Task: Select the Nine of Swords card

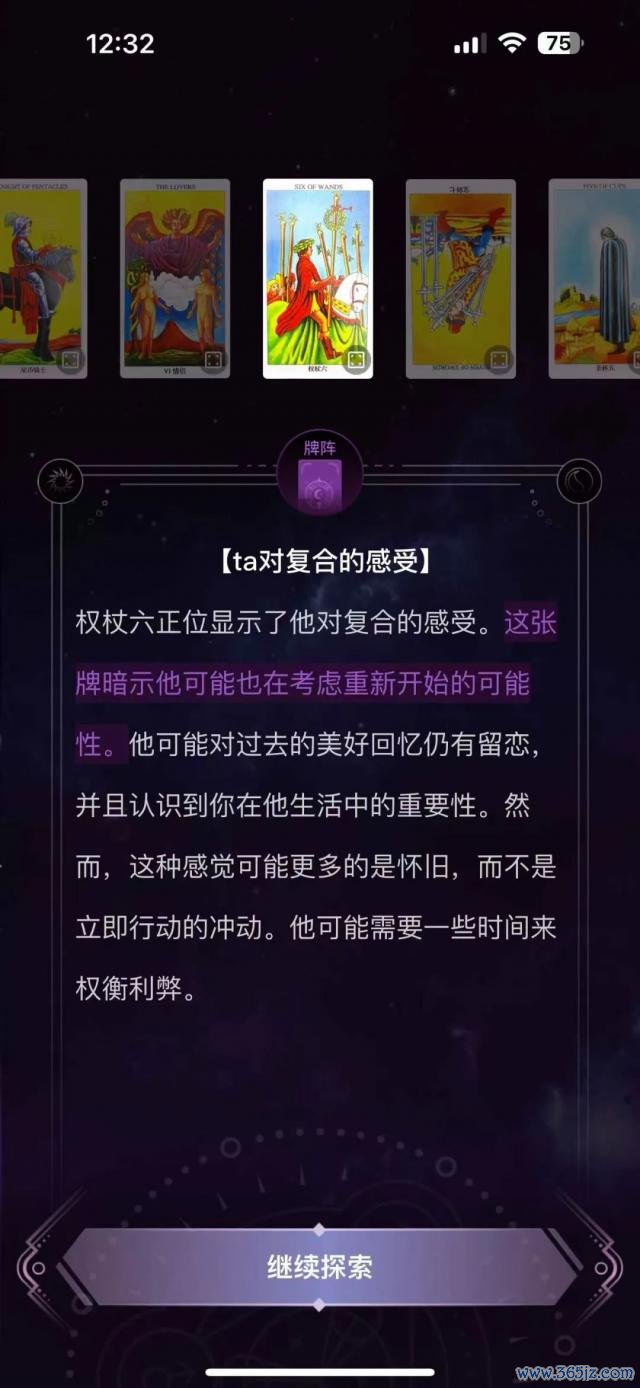Action: [x=460, y=278]
